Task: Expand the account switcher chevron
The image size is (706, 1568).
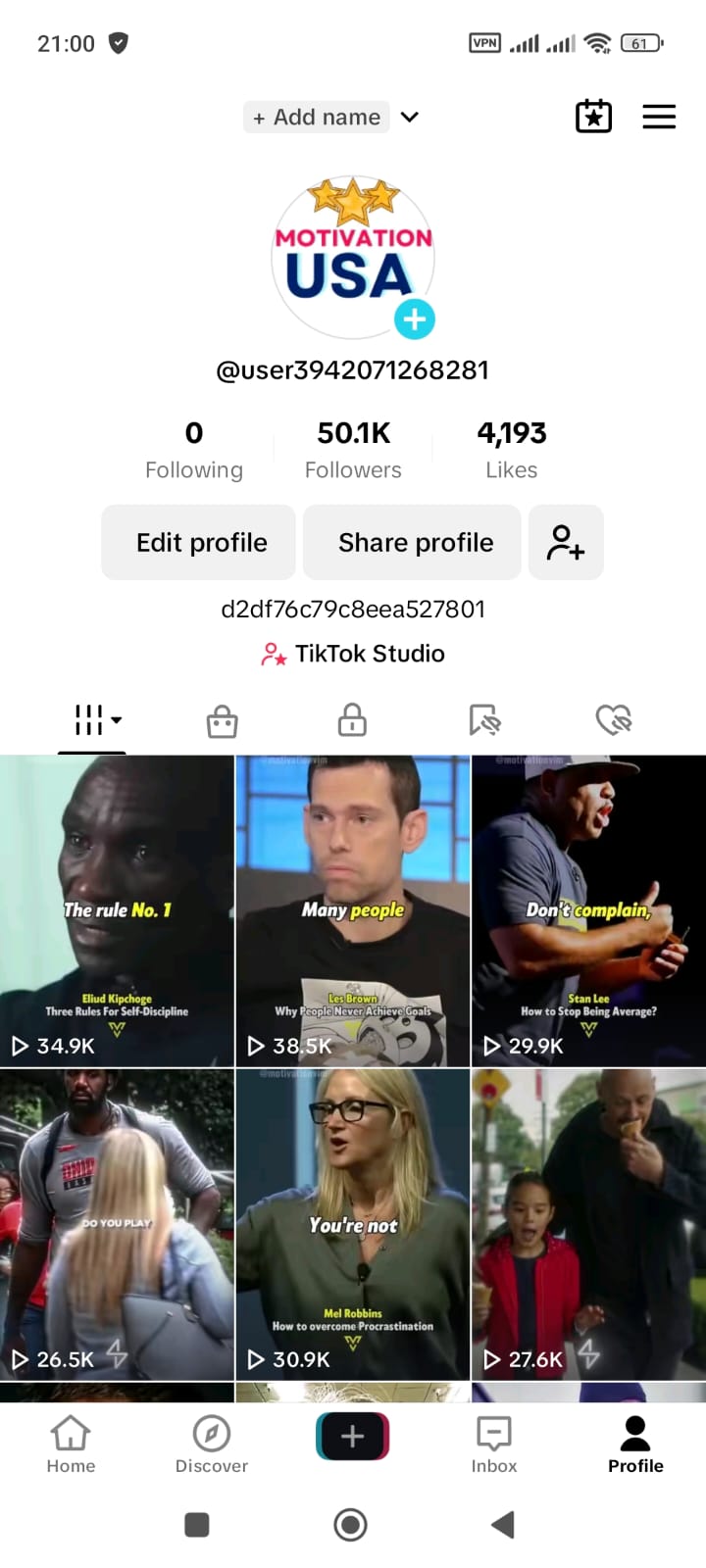Action: pos(411,118)
